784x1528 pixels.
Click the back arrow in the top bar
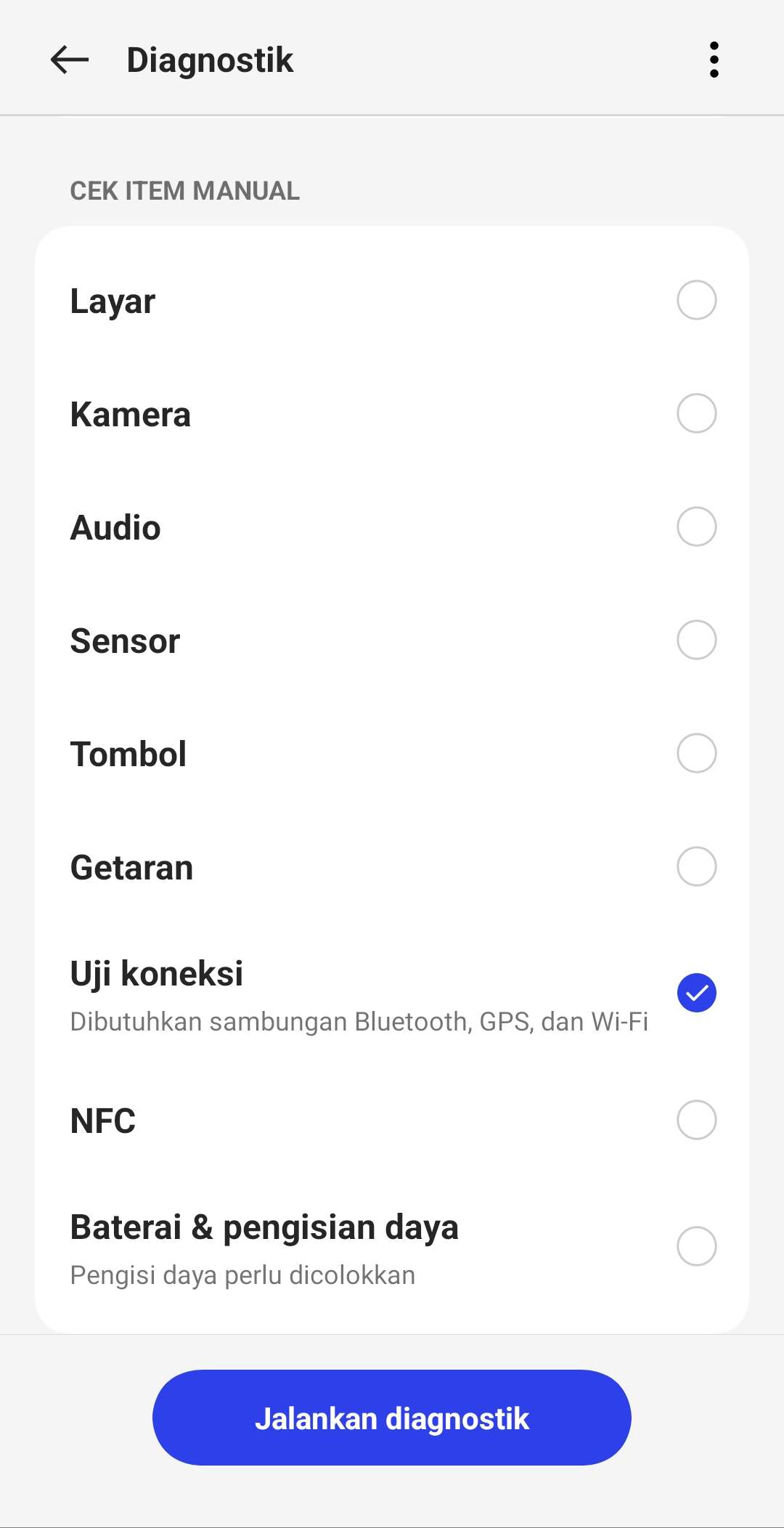(x=69, y=60)
